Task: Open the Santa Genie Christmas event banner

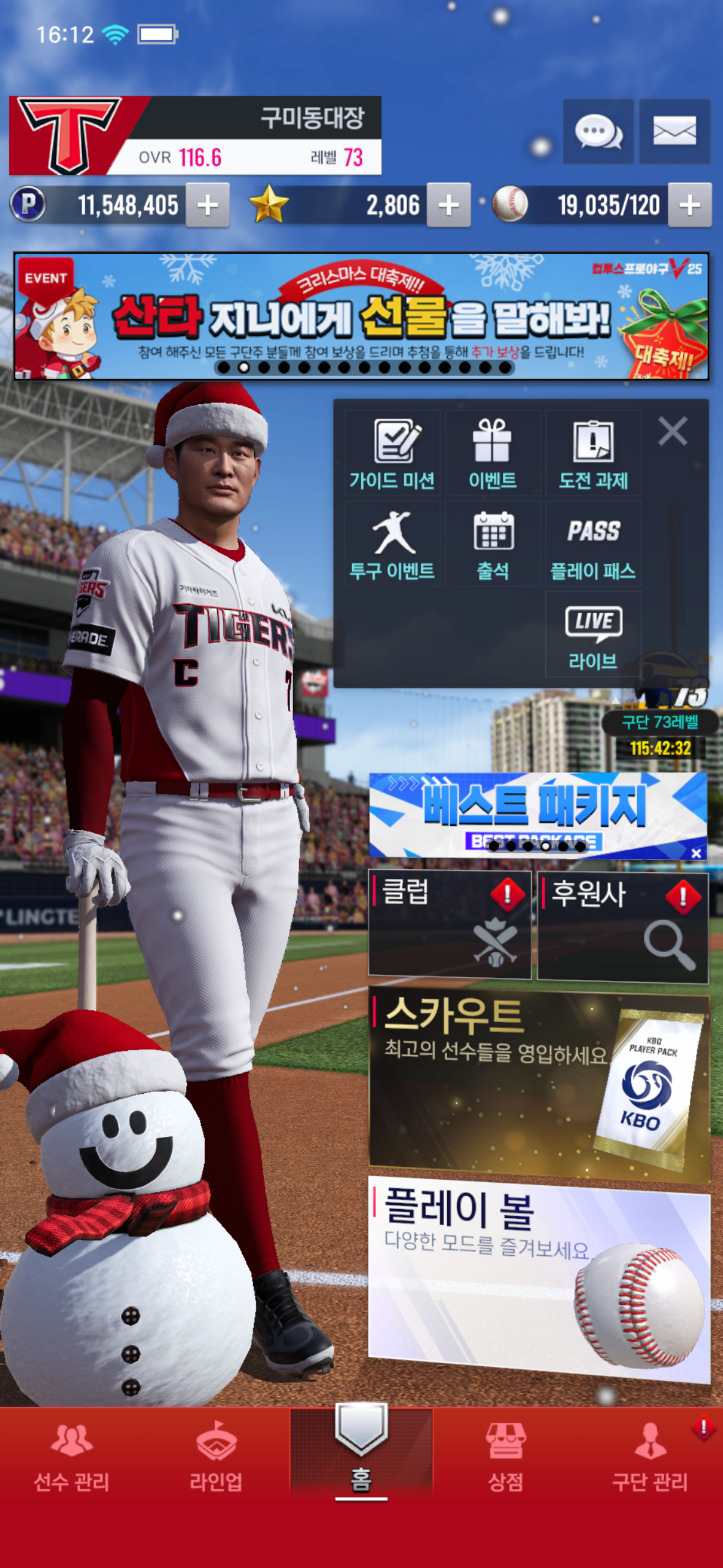Action: tap(361, 317)
